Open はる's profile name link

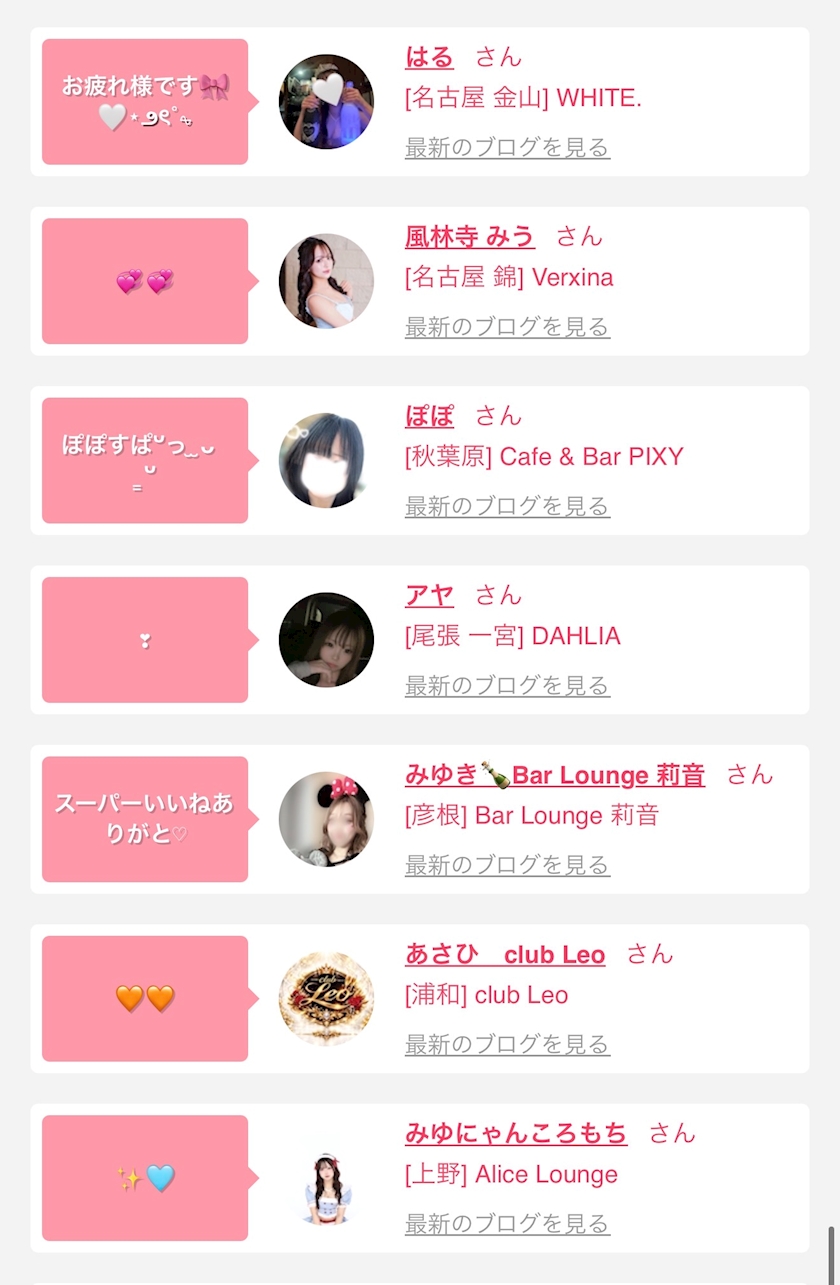(x=429, y=57)
